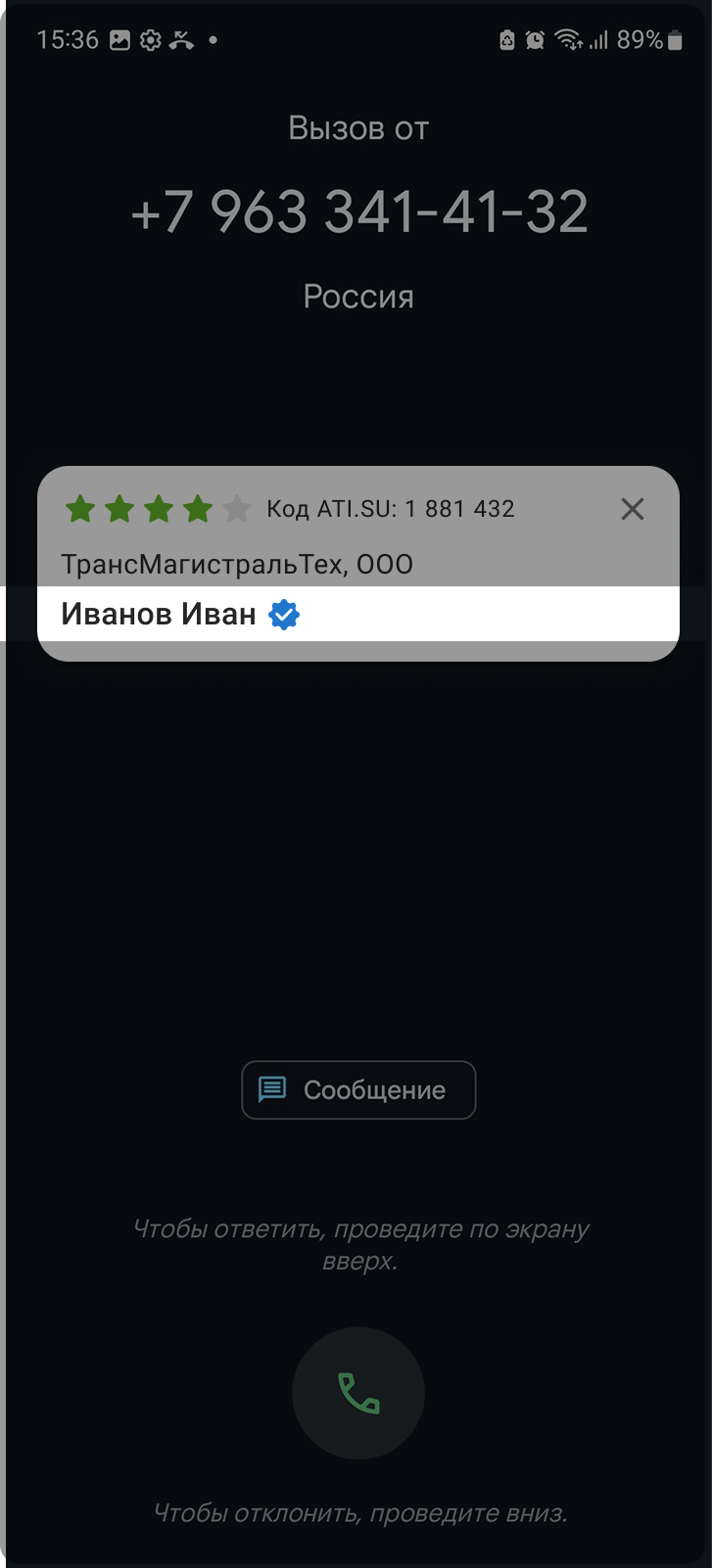Close the ATI.SU caller info popup

(x=633, y=509)
